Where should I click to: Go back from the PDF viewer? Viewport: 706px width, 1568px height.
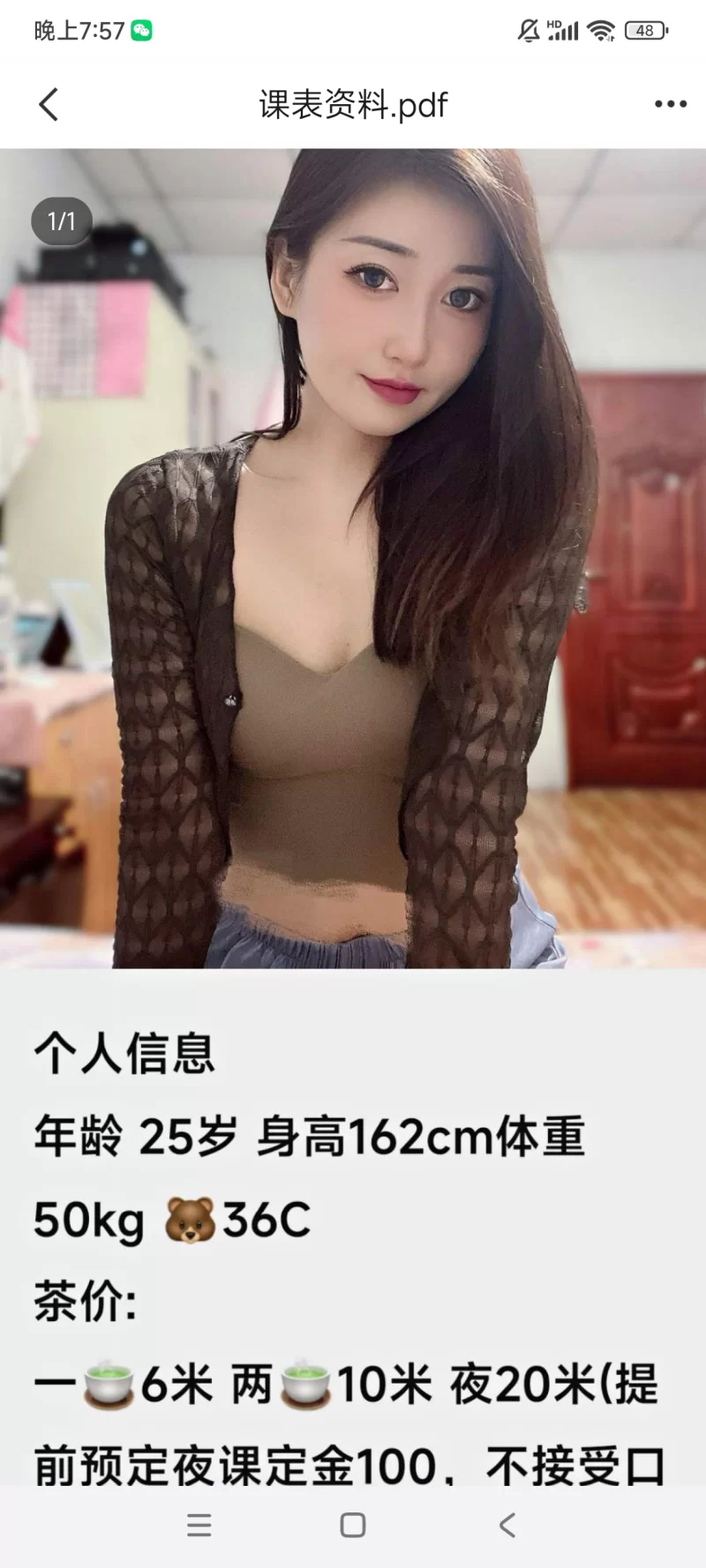click(x=49, y=104)
